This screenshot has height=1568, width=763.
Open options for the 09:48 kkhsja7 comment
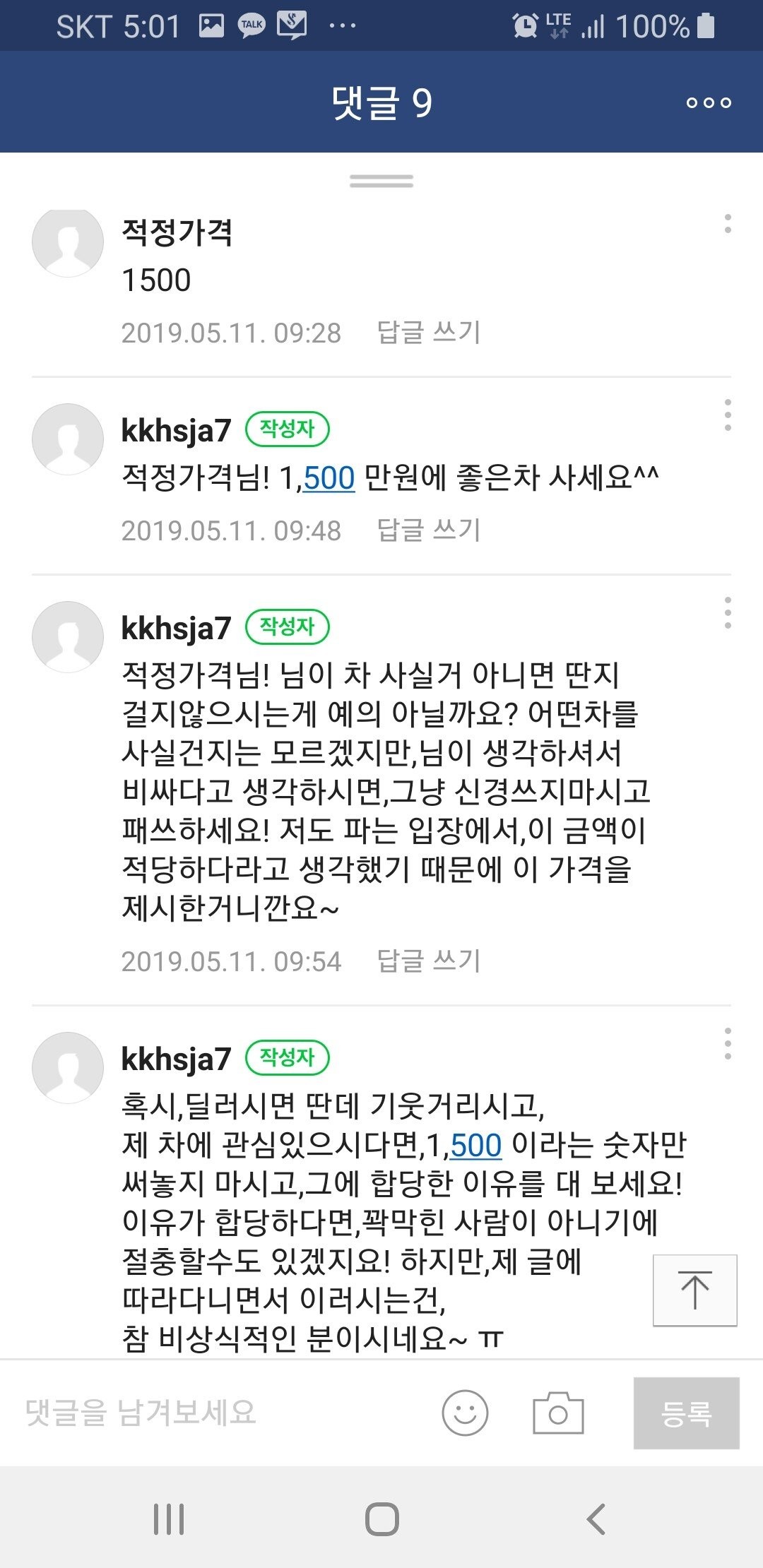click(x=727, y=415)
